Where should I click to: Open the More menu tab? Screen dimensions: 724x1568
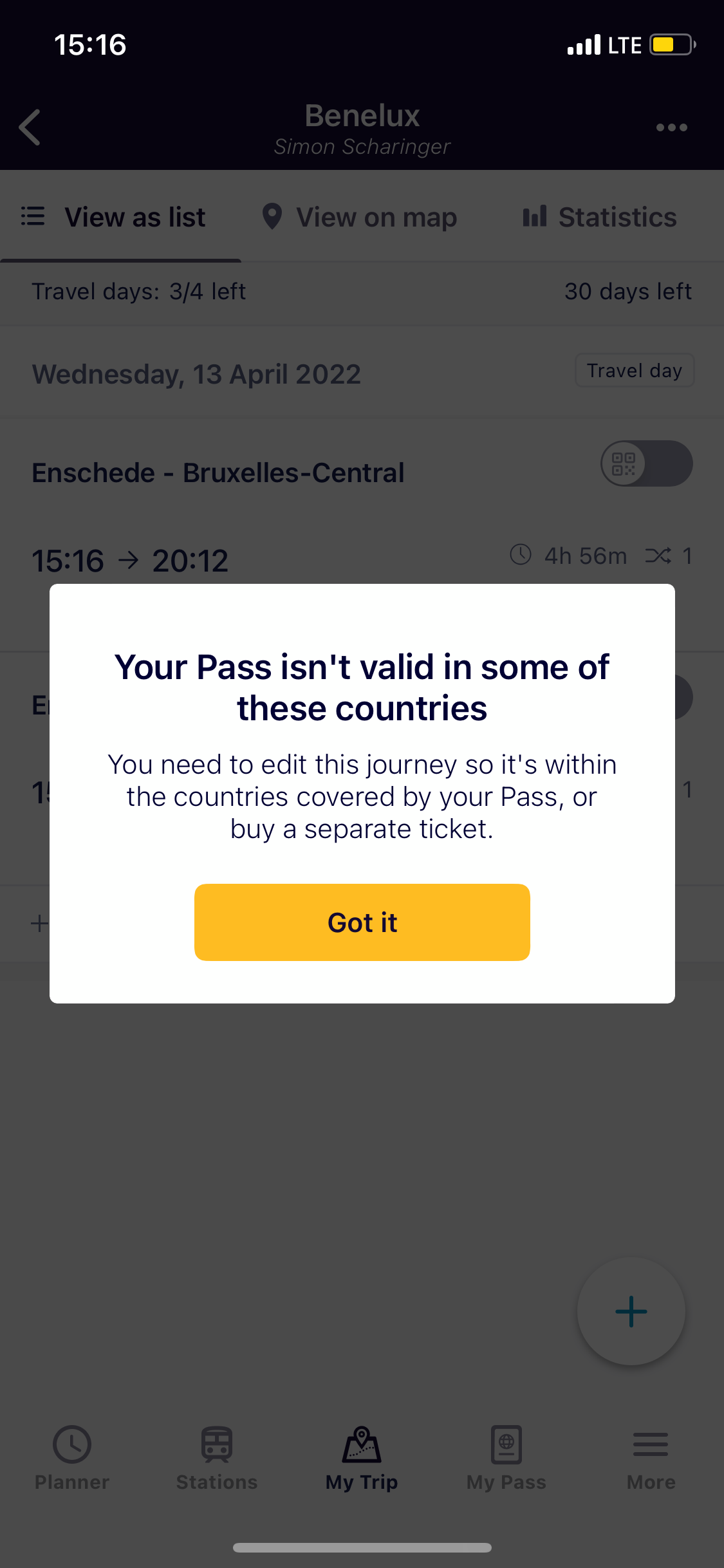click(x=651, y=1458)
